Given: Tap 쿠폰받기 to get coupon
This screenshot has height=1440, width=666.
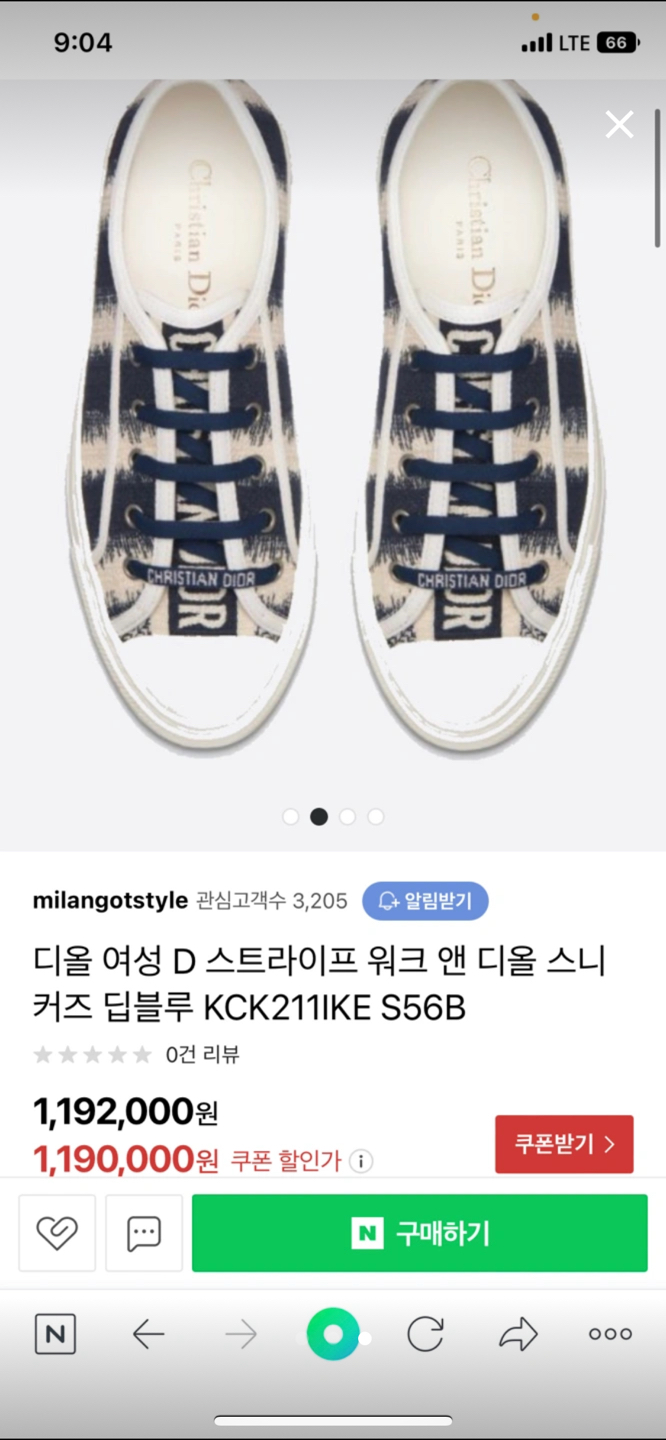Looking at the screenshot, I should pyautogui.click(x=564, y=1144).
